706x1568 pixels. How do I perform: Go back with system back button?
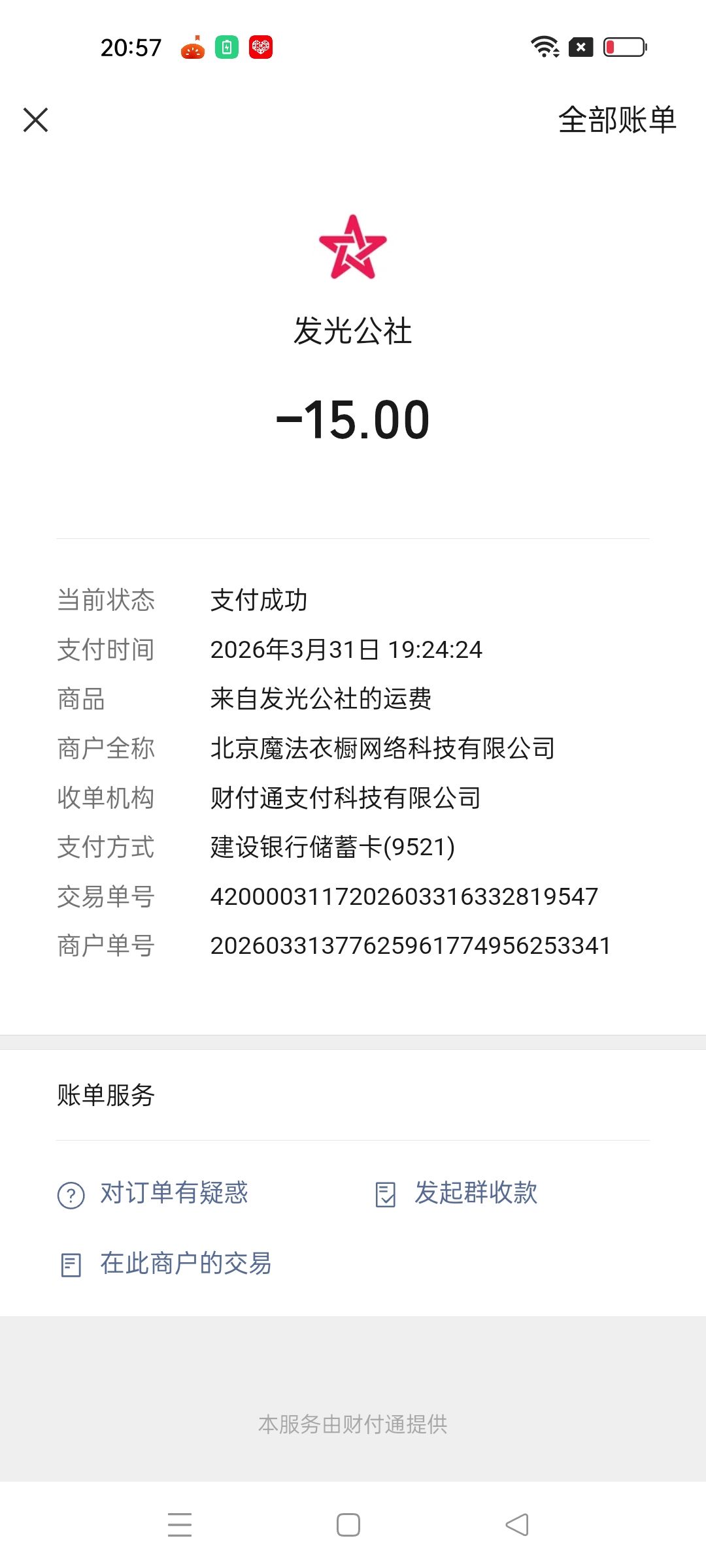[x=516, y=1525]
